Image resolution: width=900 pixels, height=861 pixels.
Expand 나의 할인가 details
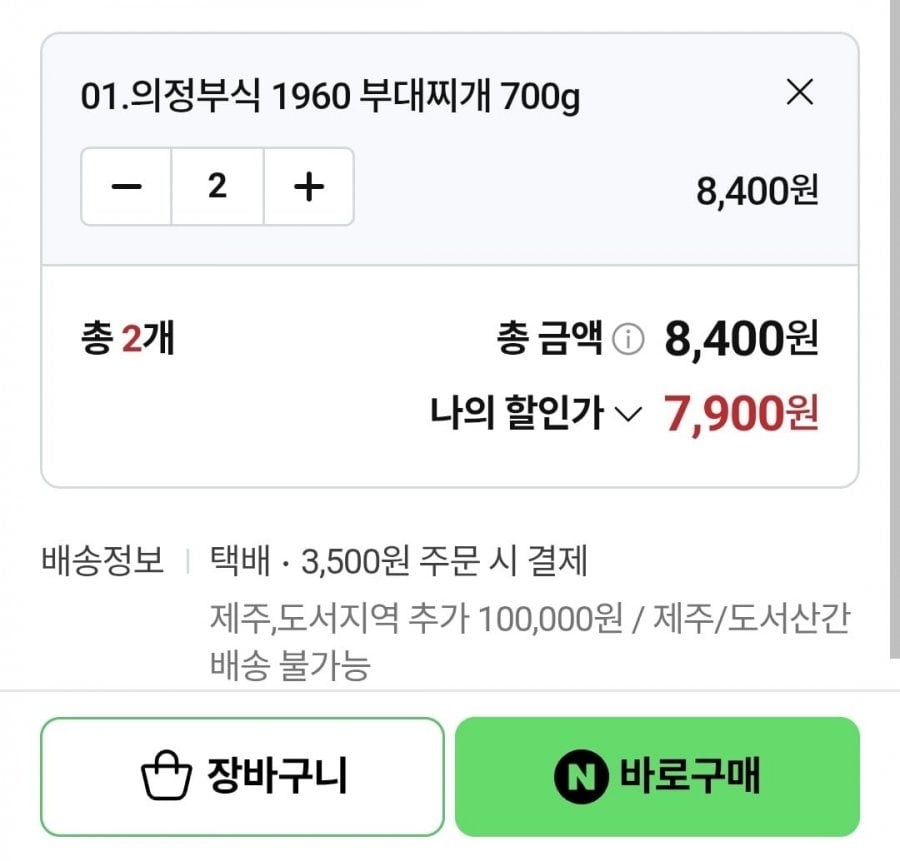click(627, 414)
